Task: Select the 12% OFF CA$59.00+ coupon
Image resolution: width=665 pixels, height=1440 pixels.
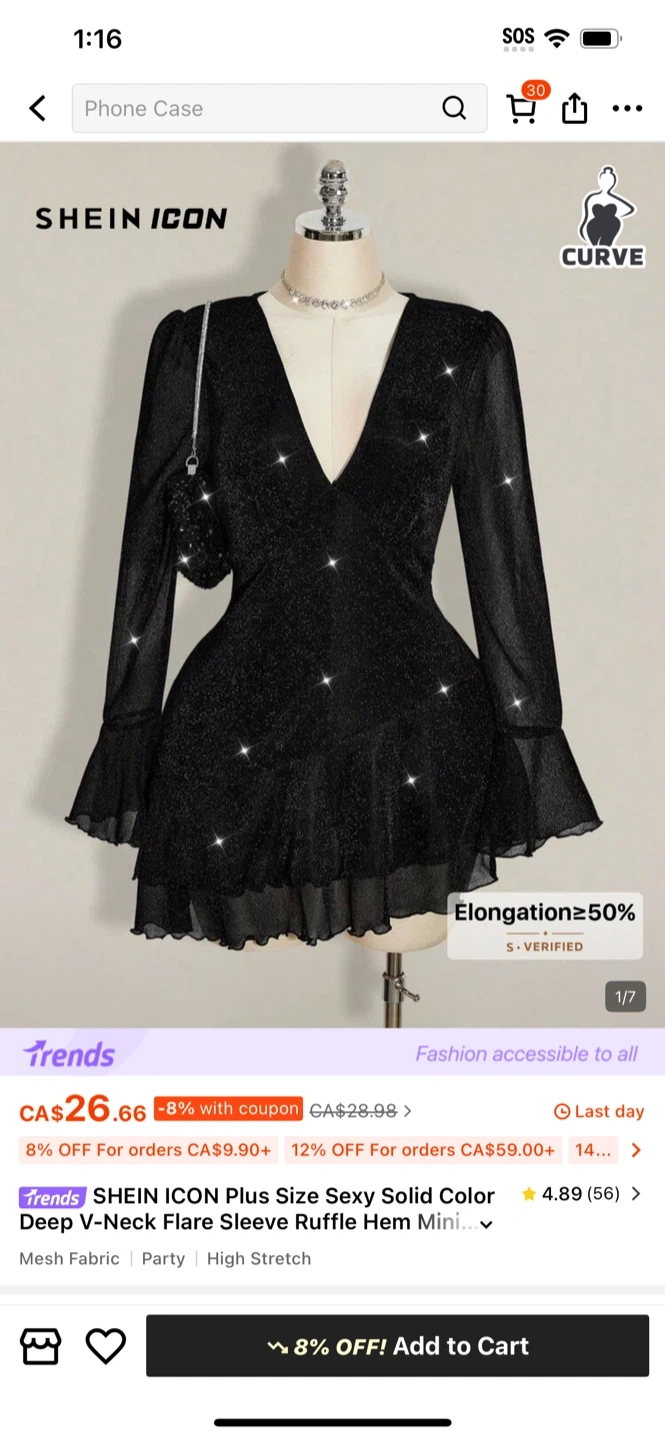Action: (x=423, y=1150)
